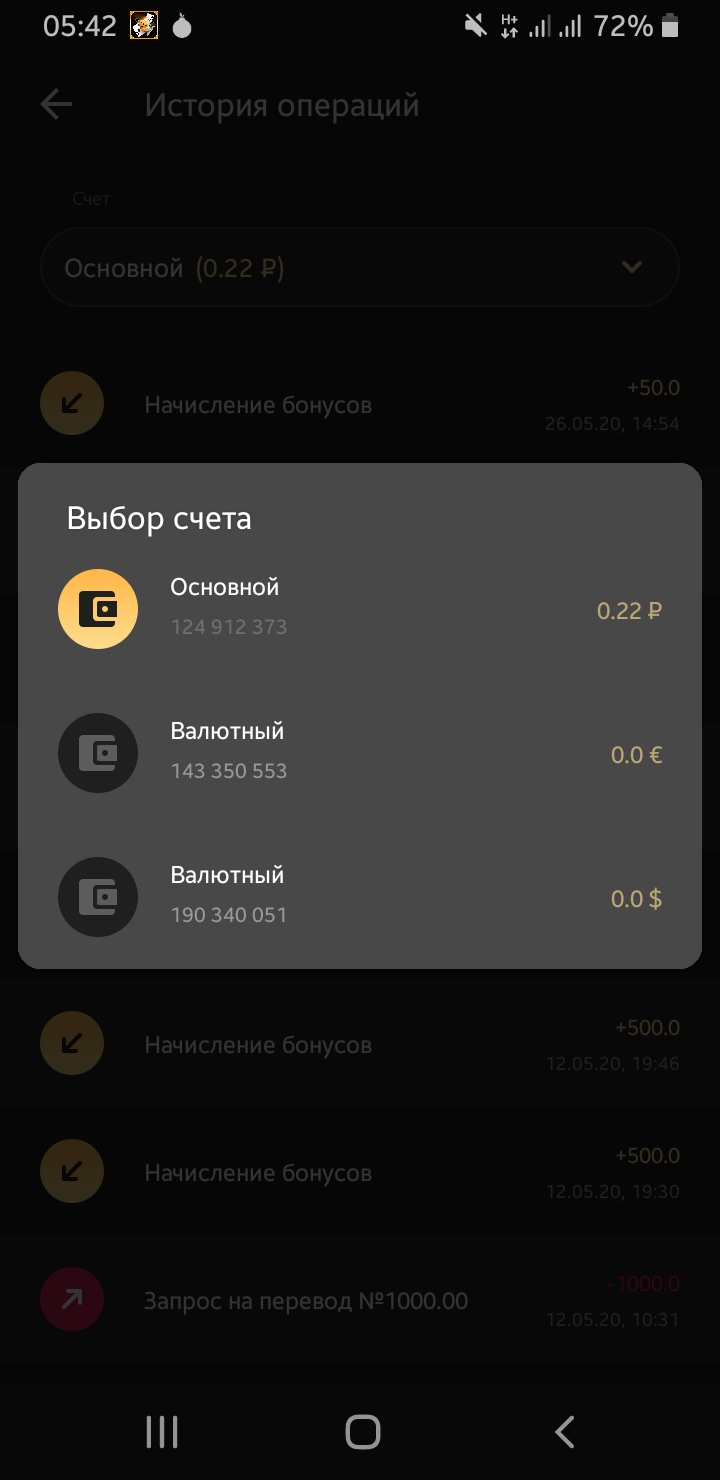The image size is (720, 1480).
Task: Tap the system back button
Action: 565,1432
